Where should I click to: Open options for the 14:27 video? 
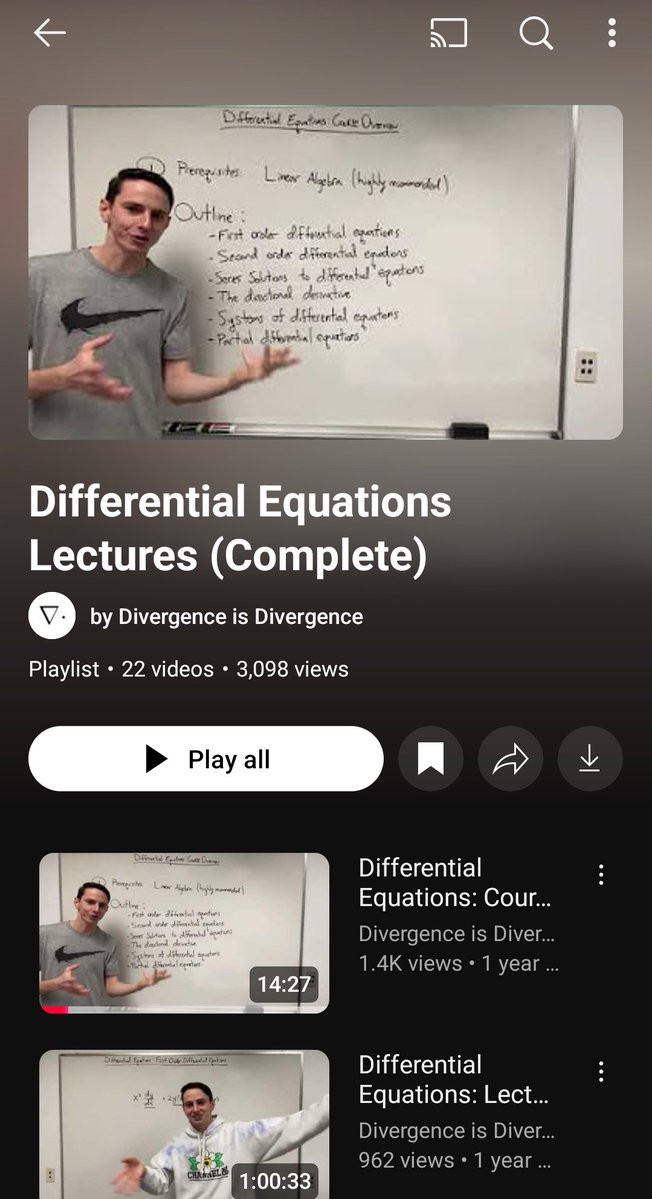601,875
